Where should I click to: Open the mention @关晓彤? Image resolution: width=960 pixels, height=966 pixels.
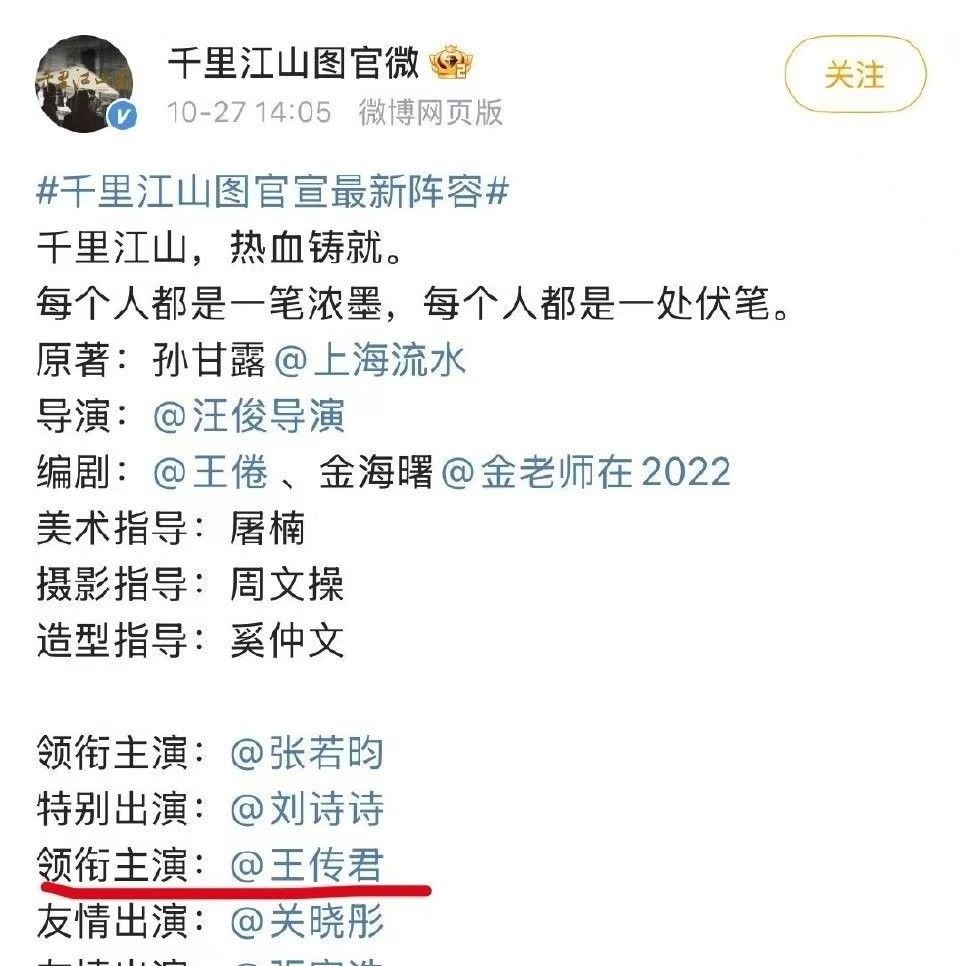pos(307,922)
